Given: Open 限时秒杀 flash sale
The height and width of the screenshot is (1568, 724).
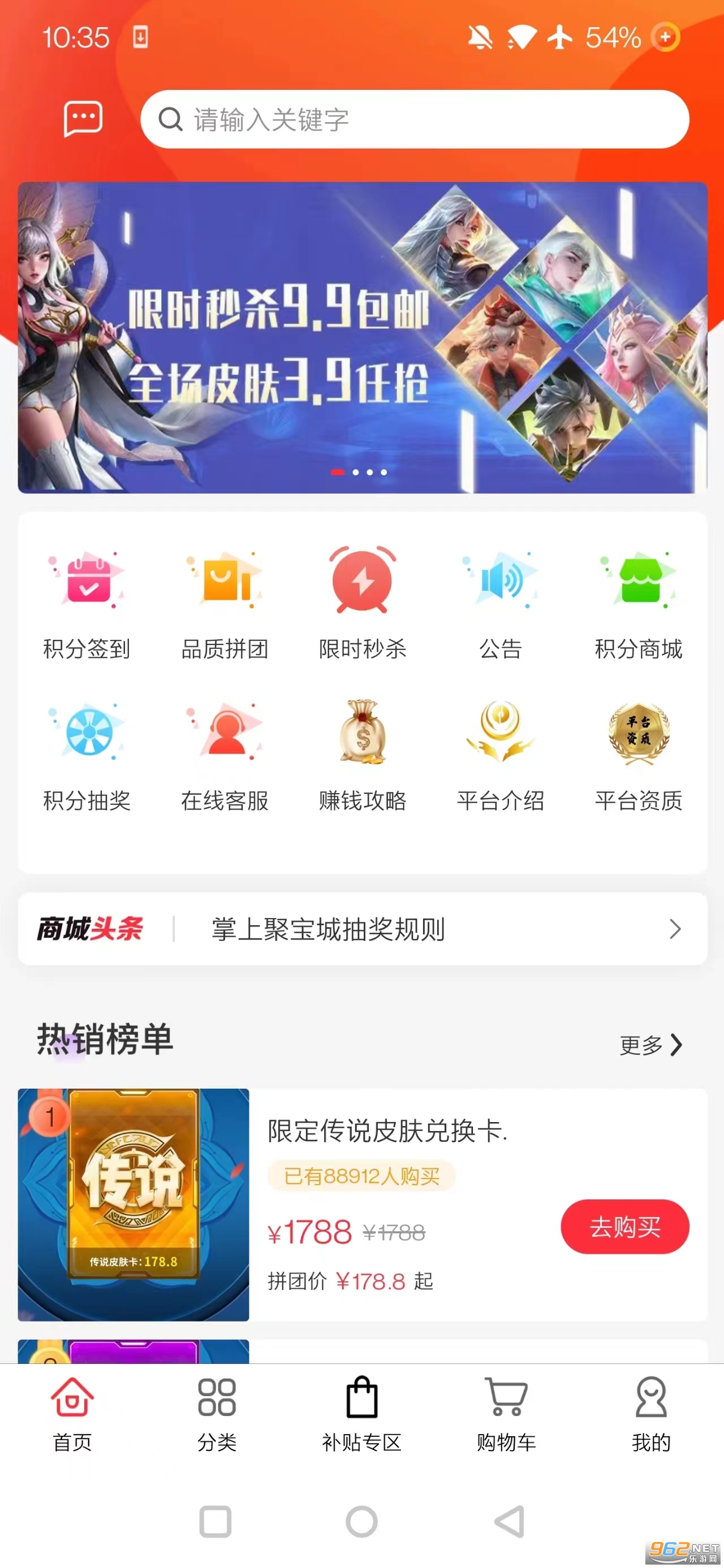Looking at the screenshot, I should [363, 603].
